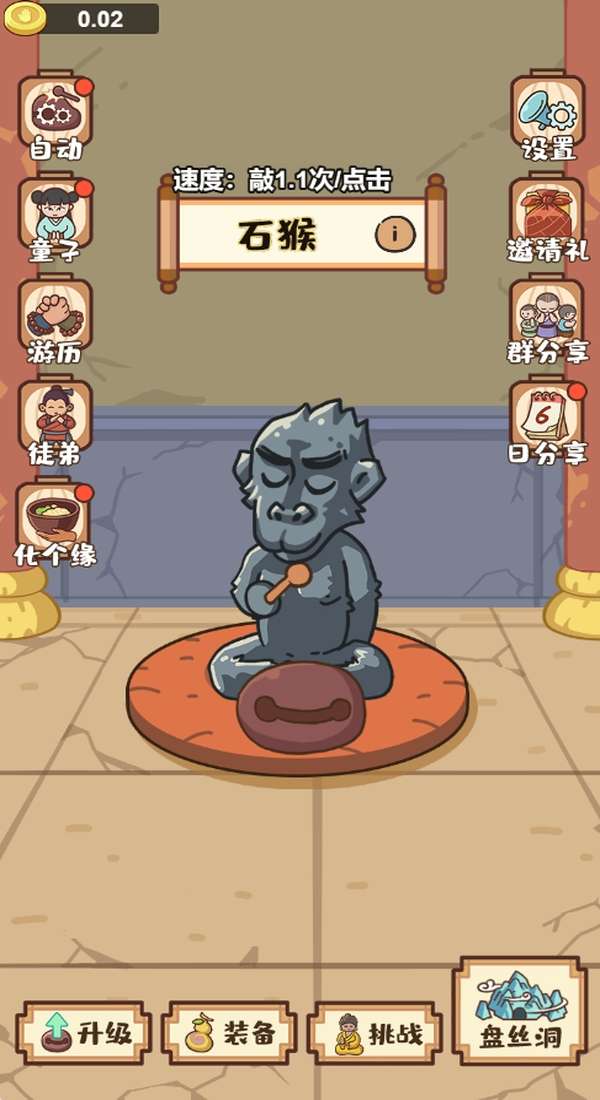Image resolution: width=600 pixels, height=1100 pixels.
Task: Tap the 升级 upgrade button
Action: [84, 1033]
